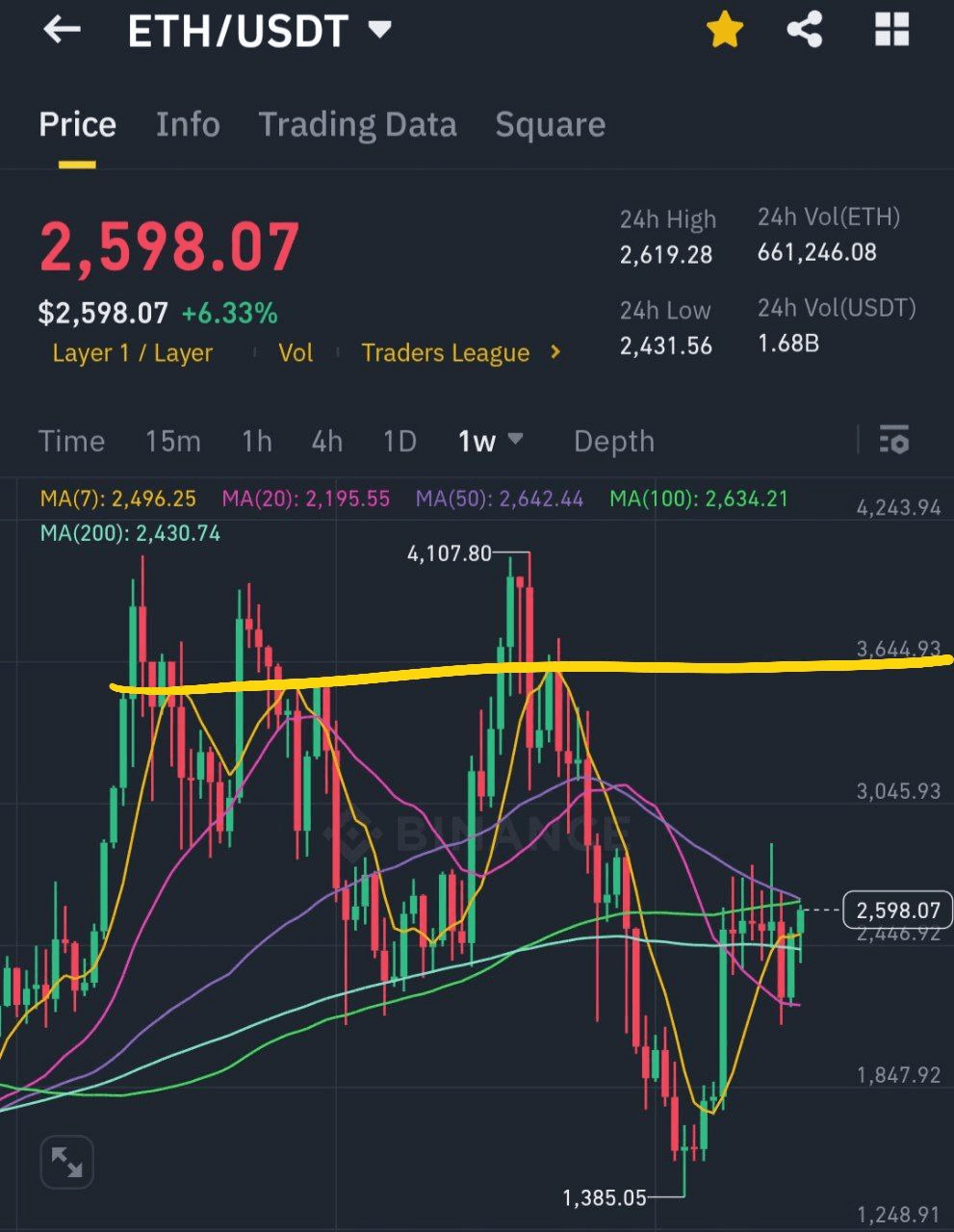Open the Square tab

(550, 124)
